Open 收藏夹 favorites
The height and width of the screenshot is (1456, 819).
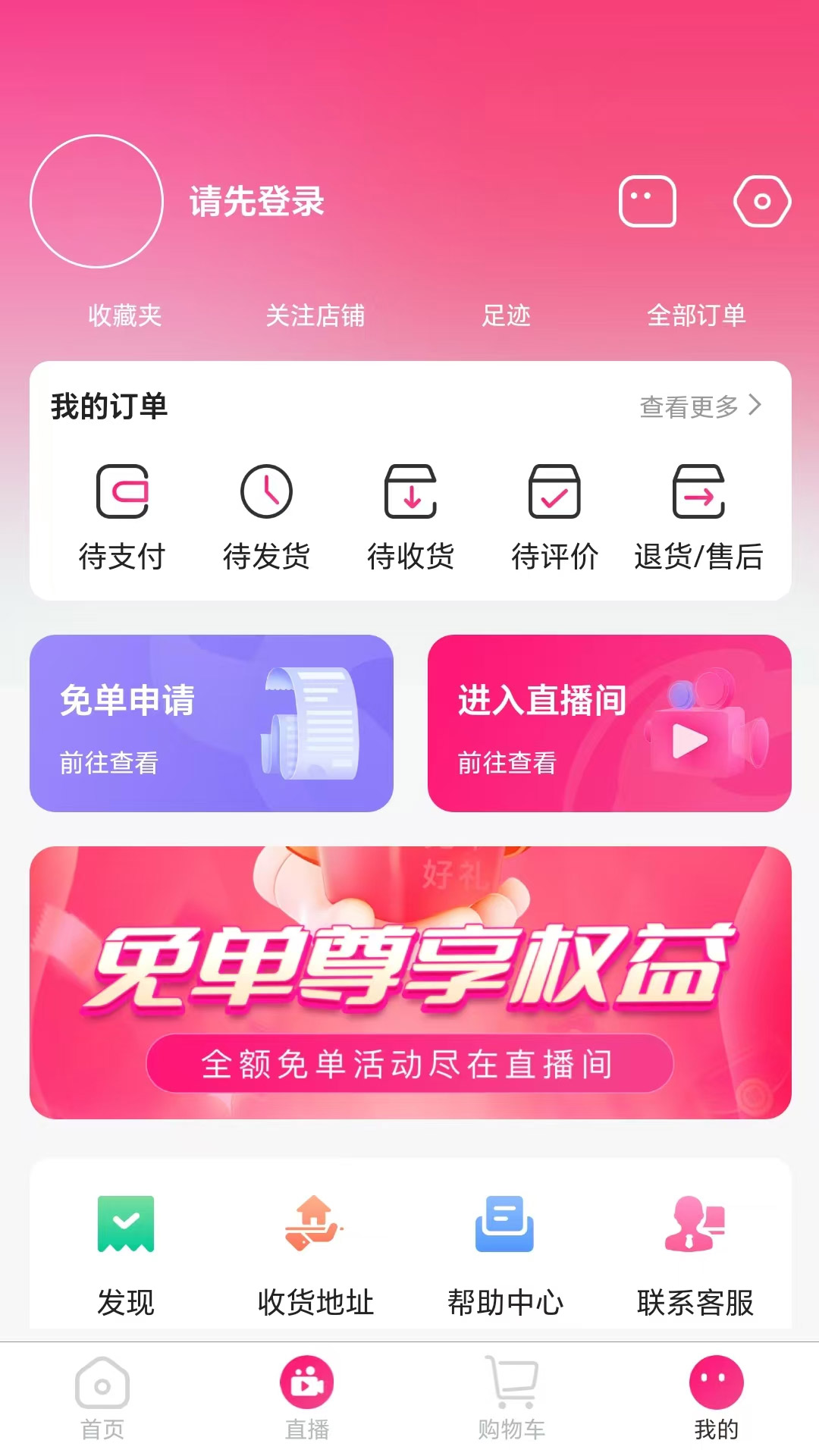125,315
